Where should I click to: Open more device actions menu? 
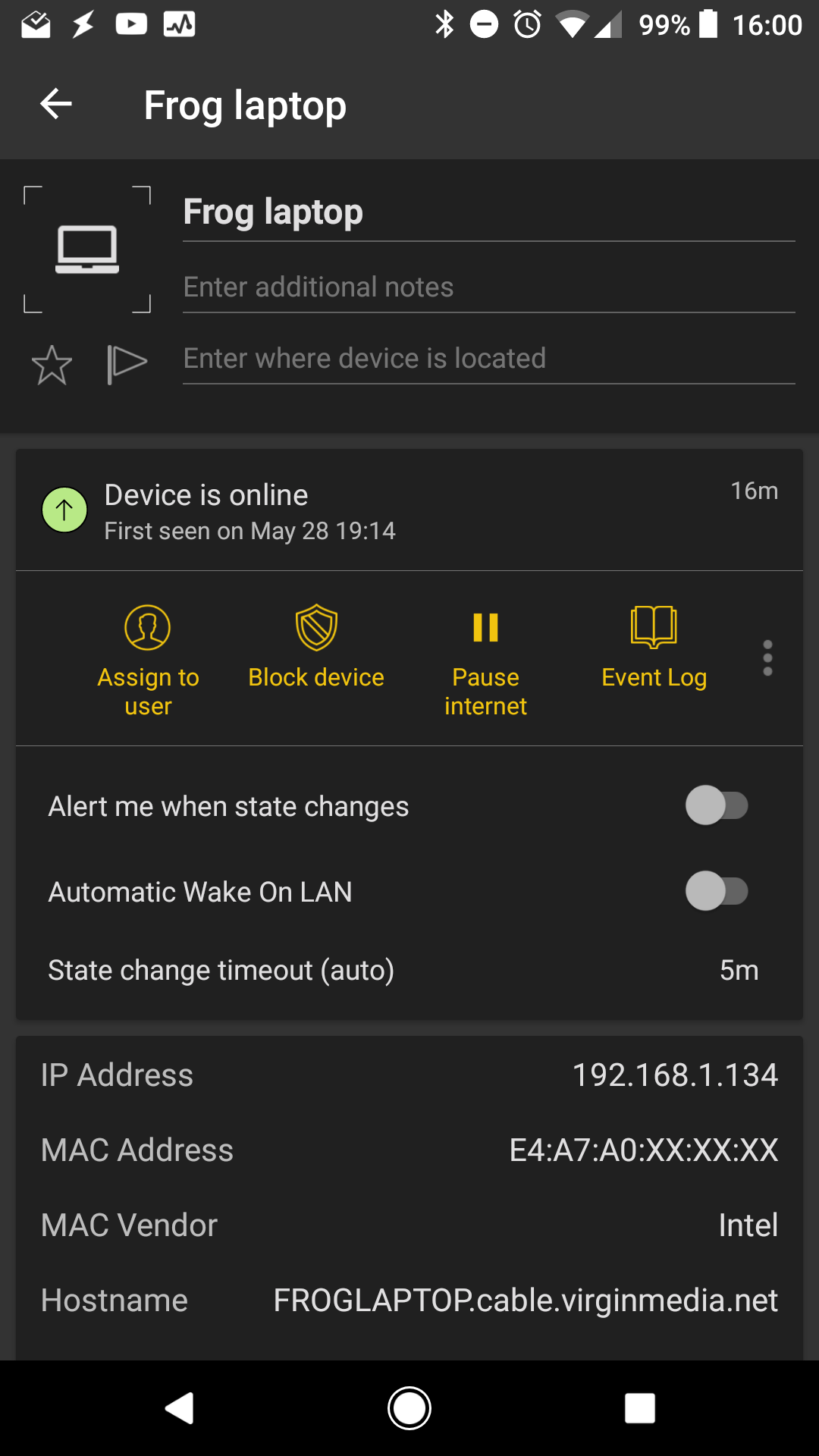click(x=767, y=657)
